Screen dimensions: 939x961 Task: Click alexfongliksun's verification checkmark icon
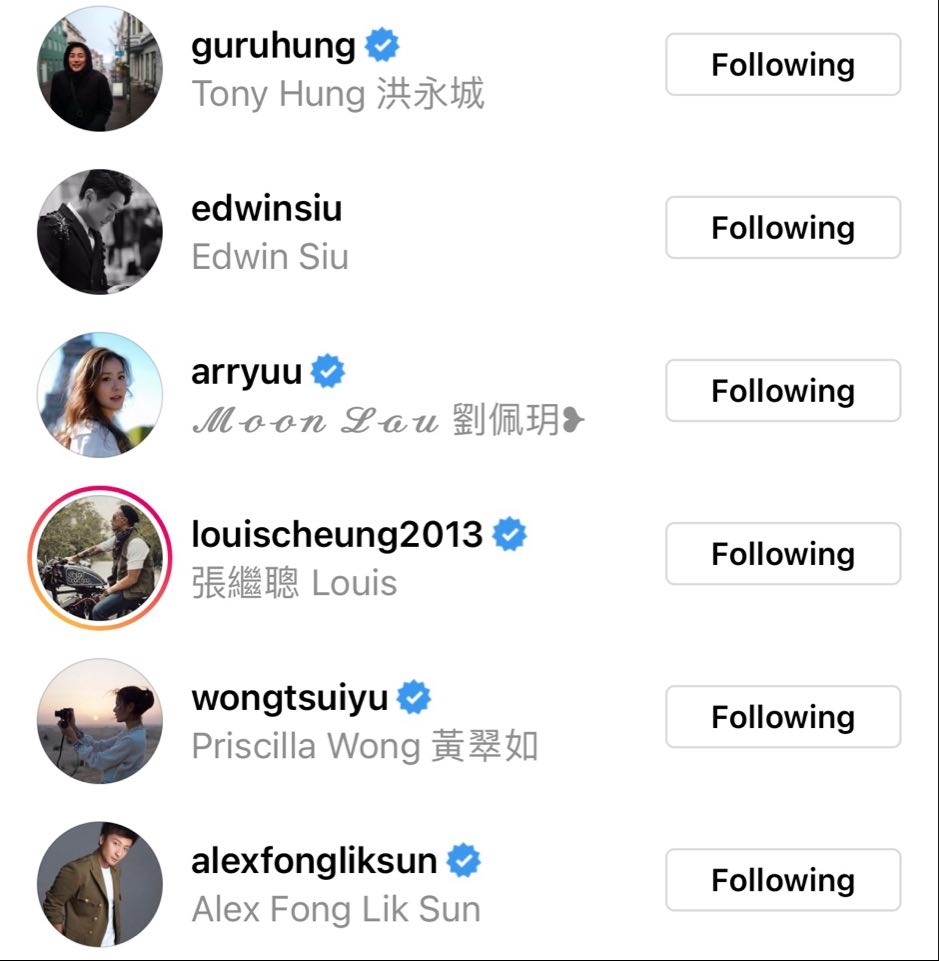[462, 860]
